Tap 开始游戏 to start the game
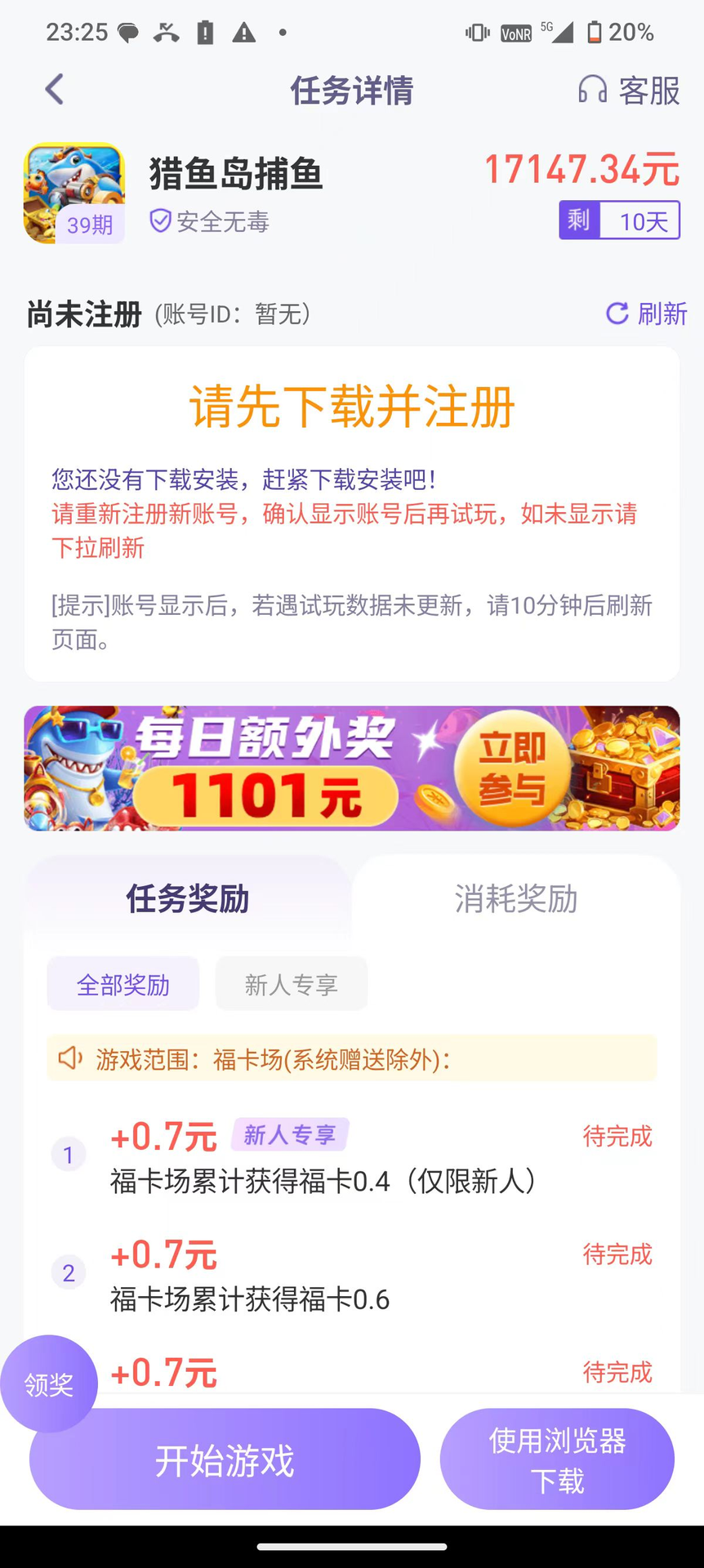Image resolution: width=704 pixels, height=1568 pixels. 225,1460
